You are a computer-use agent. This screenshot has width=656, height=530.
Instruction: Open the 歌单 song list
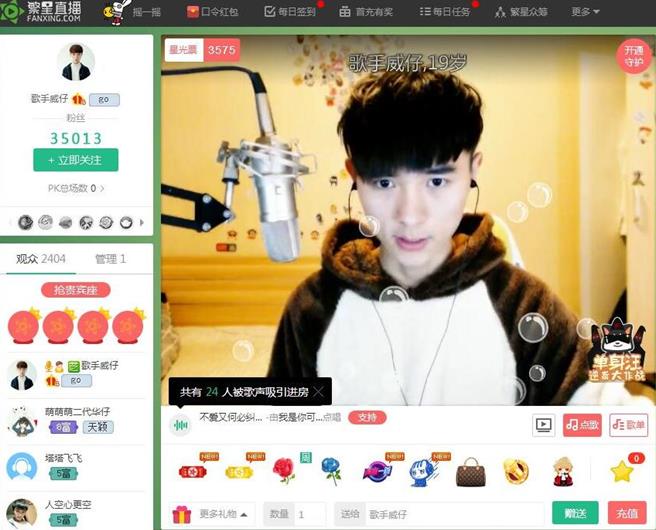[x=628, y=425]
